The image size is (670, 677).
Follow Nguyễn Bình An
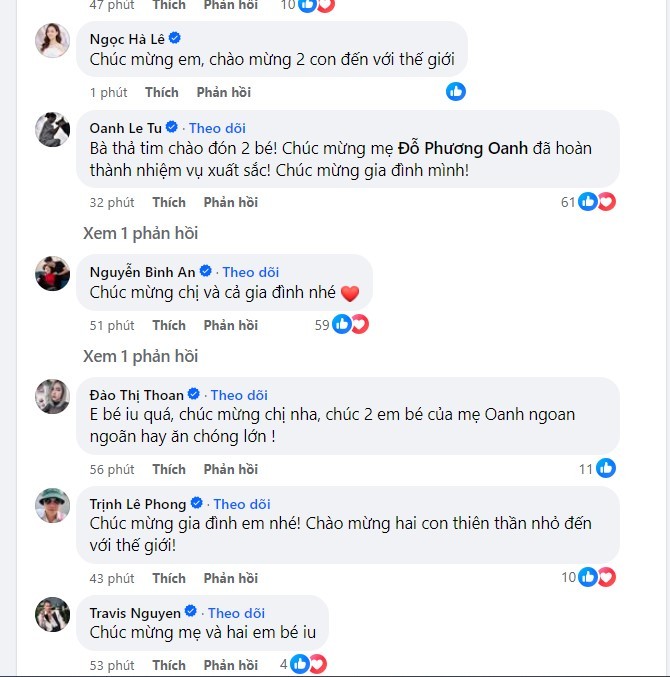click(250, 271)
